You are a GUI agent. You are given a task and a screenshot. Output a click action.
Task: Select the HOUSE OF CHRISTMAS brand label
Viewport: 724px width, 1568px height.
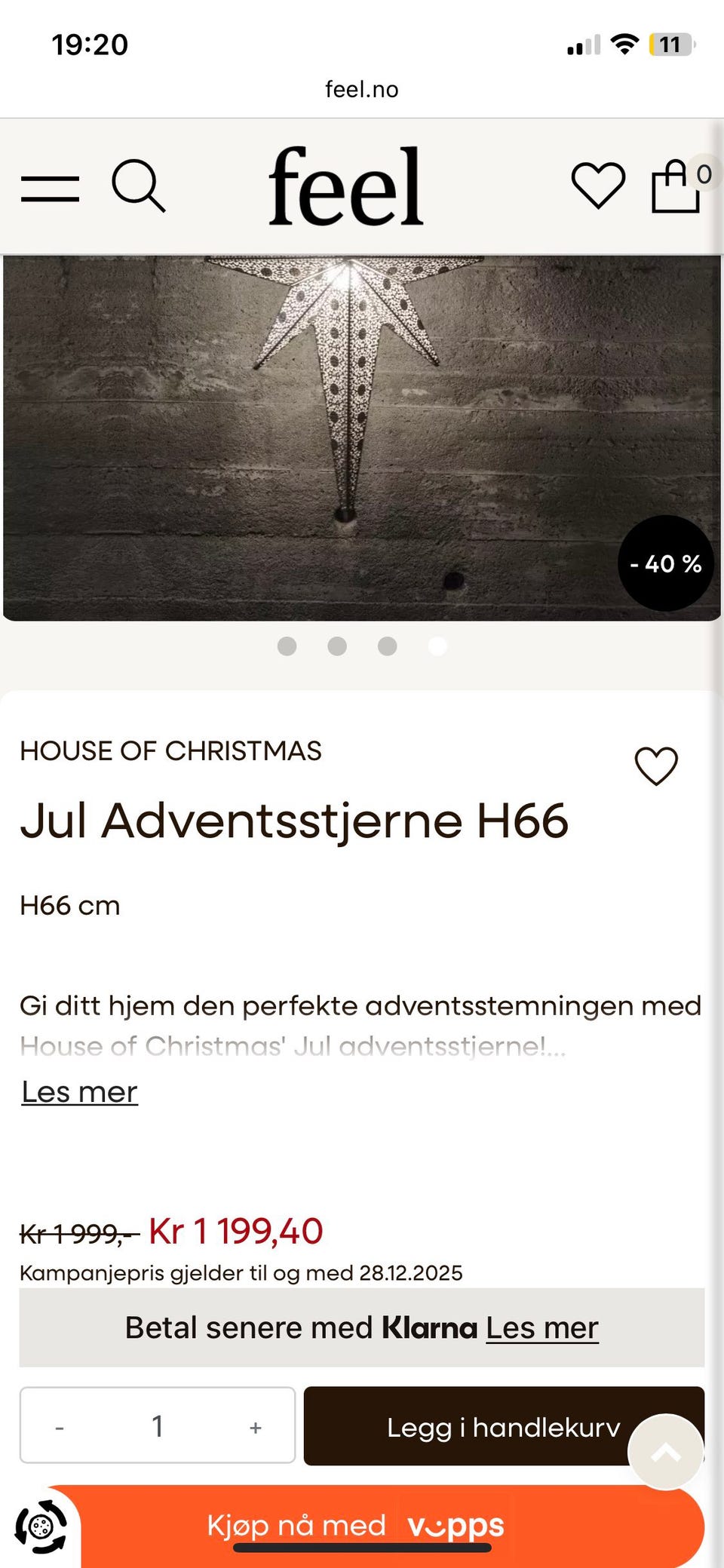[x=170, y=750]
